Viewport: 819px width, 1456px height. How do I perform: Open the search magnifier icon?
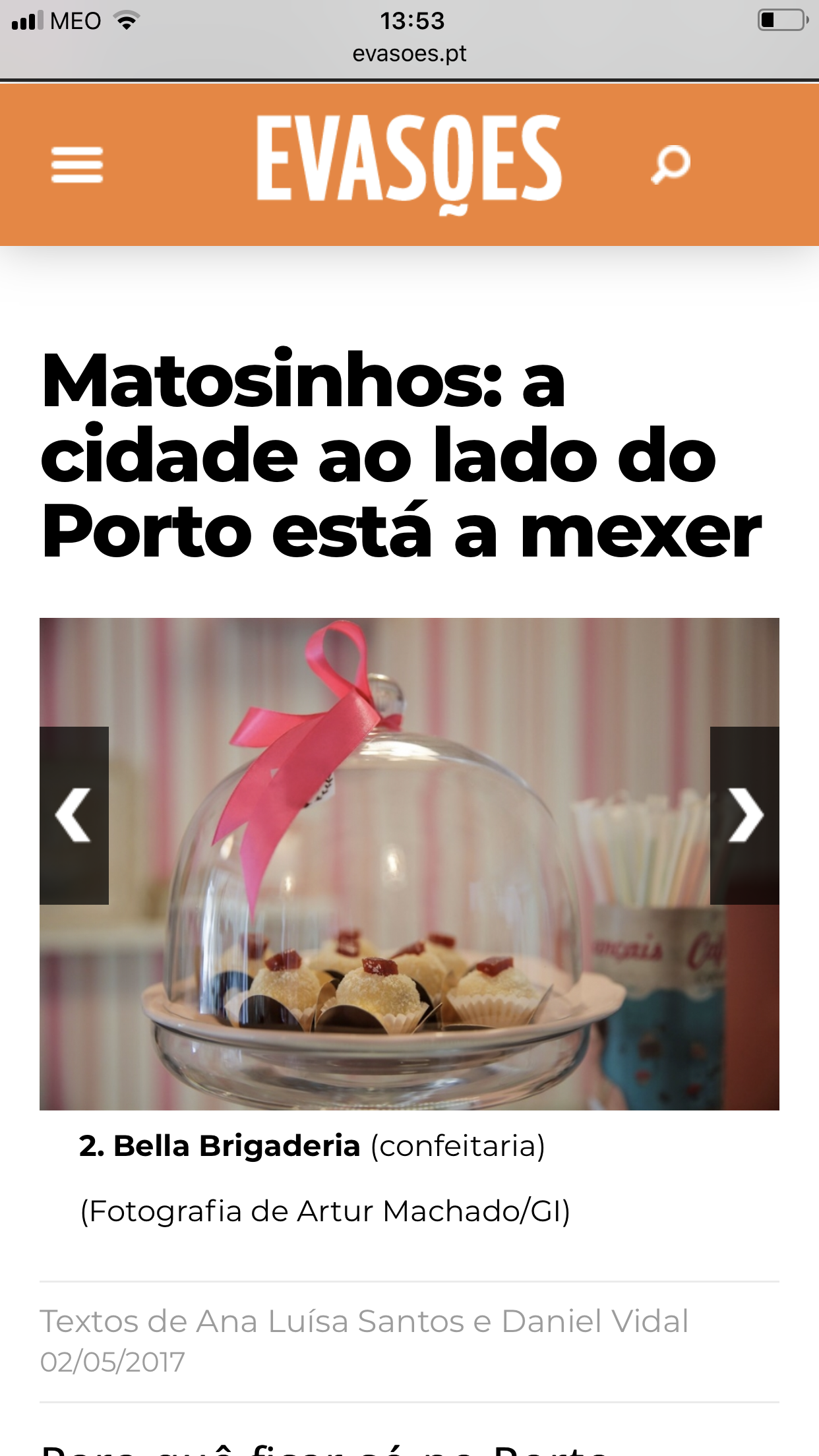pyautogui.click(x=671, y=164)
